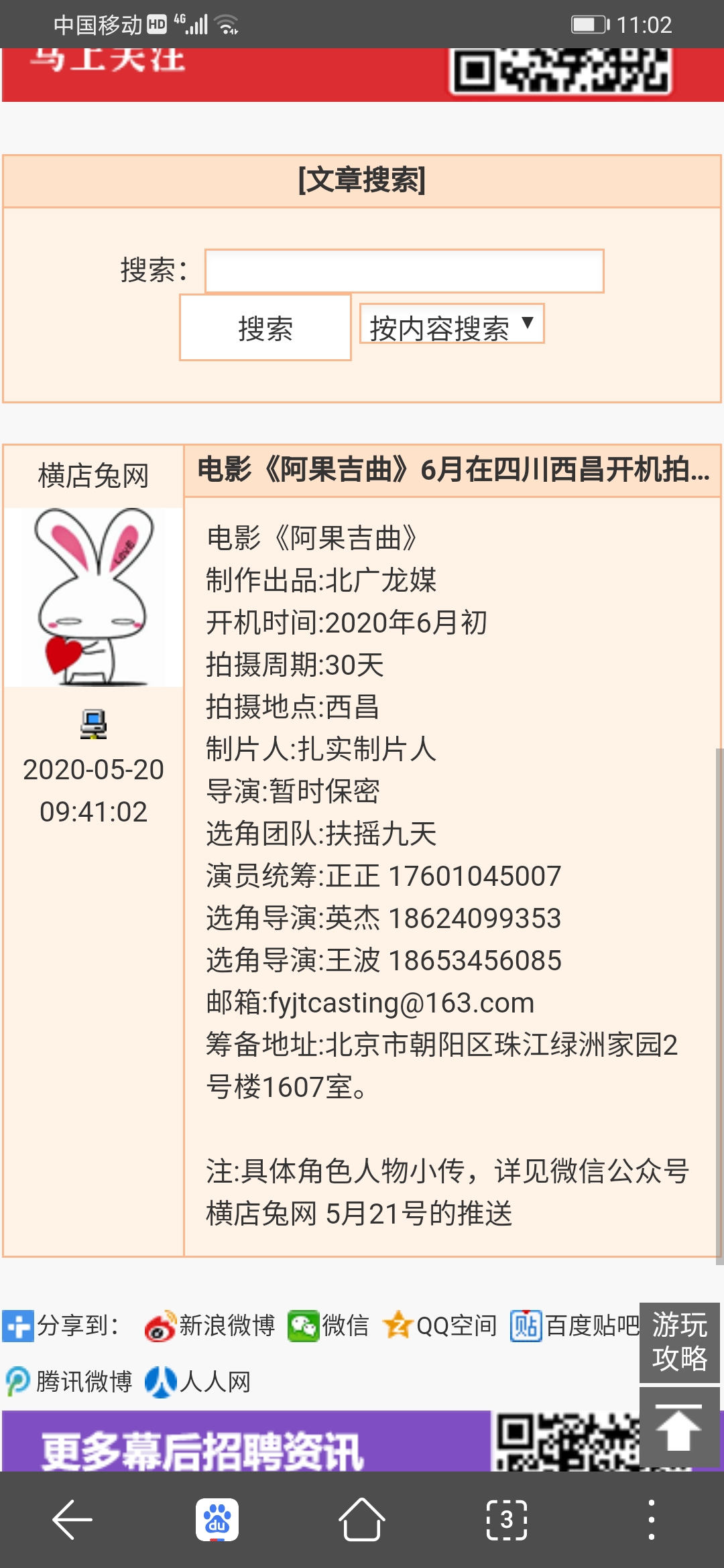
Task: Go to the browser home page
Action: point(362,1520)
